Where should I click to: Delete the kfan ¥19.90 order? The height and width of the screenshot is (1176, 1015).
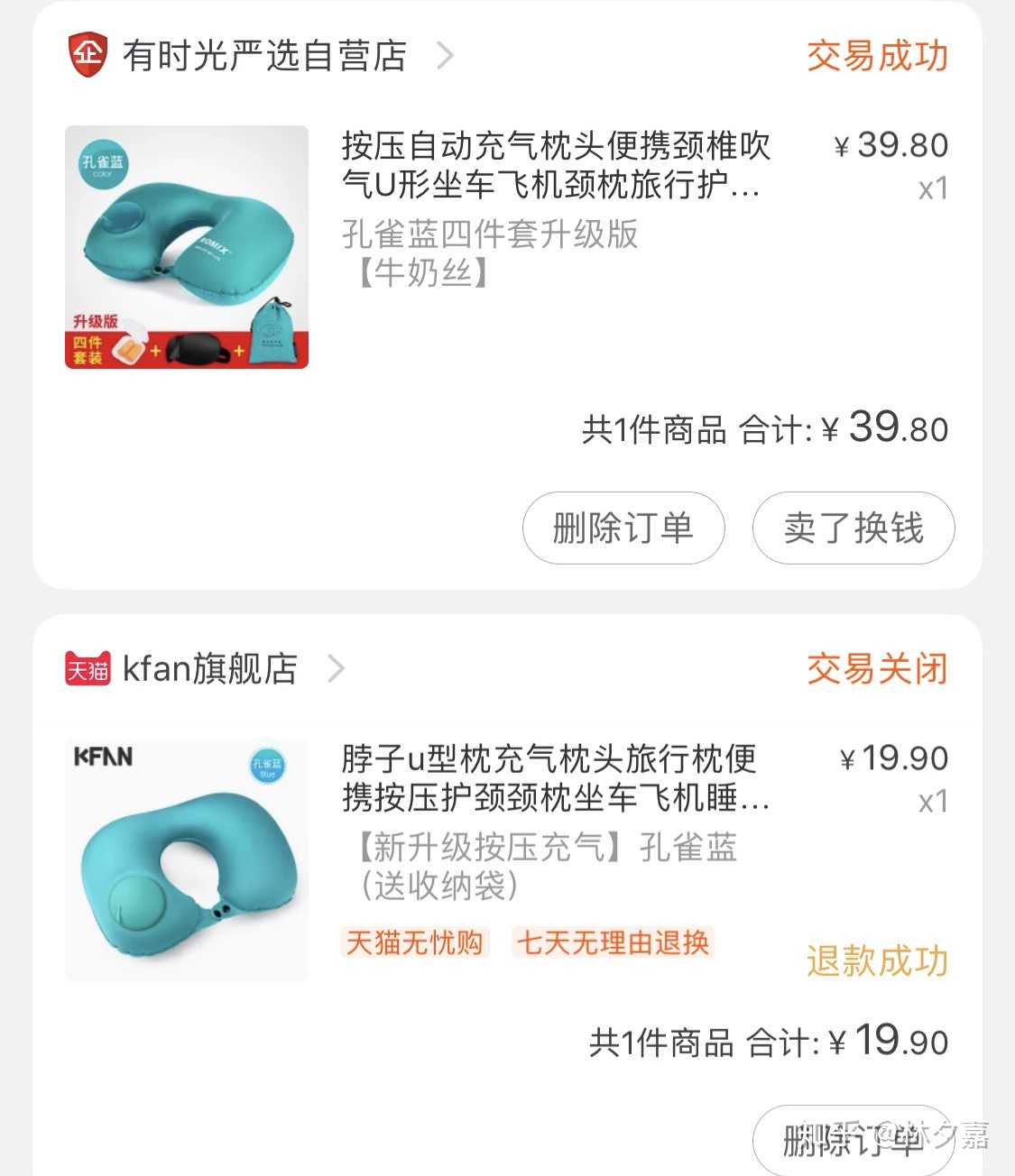coord(852,1141)
